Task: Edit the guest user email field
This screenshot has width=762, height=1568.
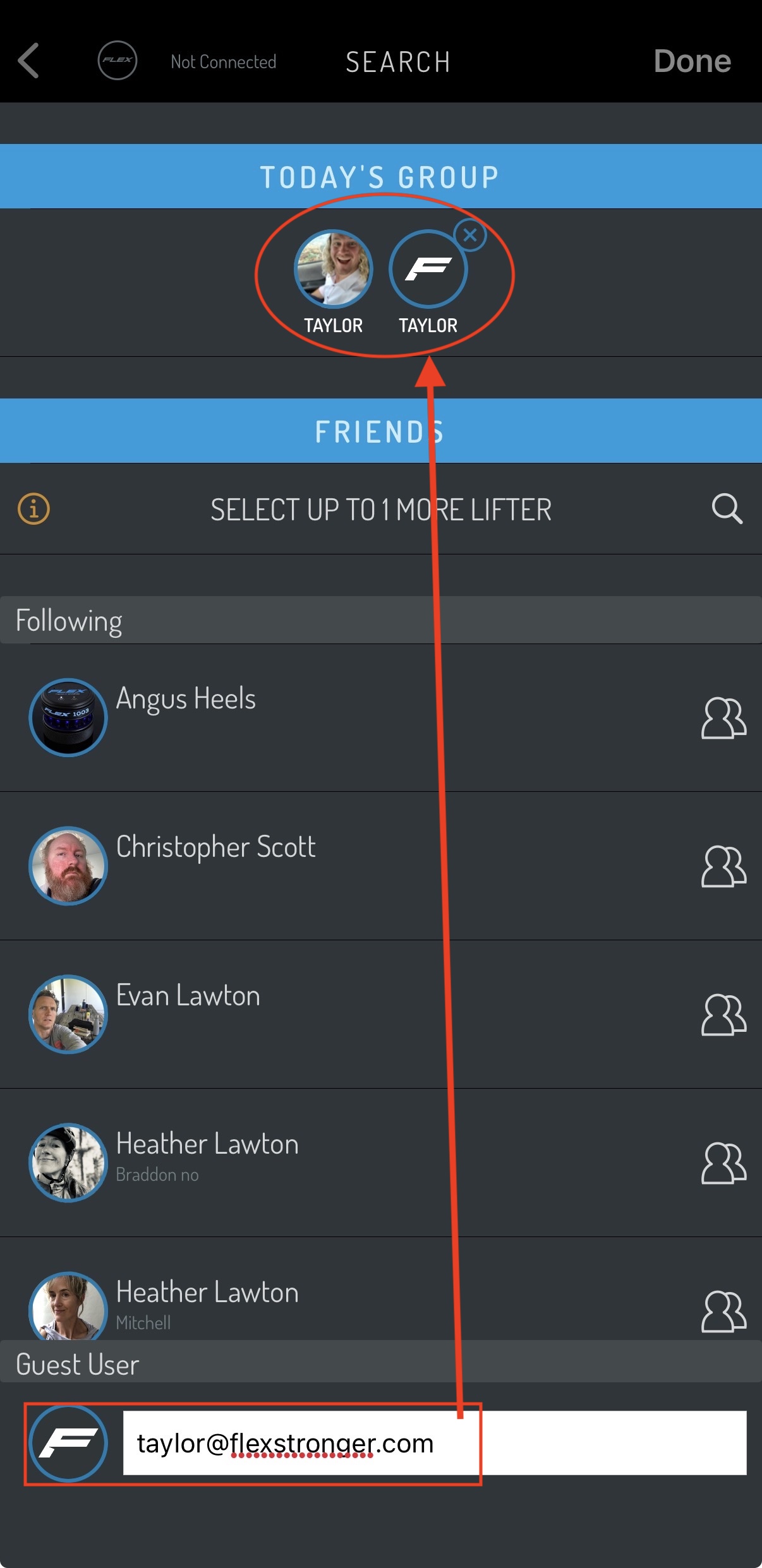Action: pos(435,1443)
